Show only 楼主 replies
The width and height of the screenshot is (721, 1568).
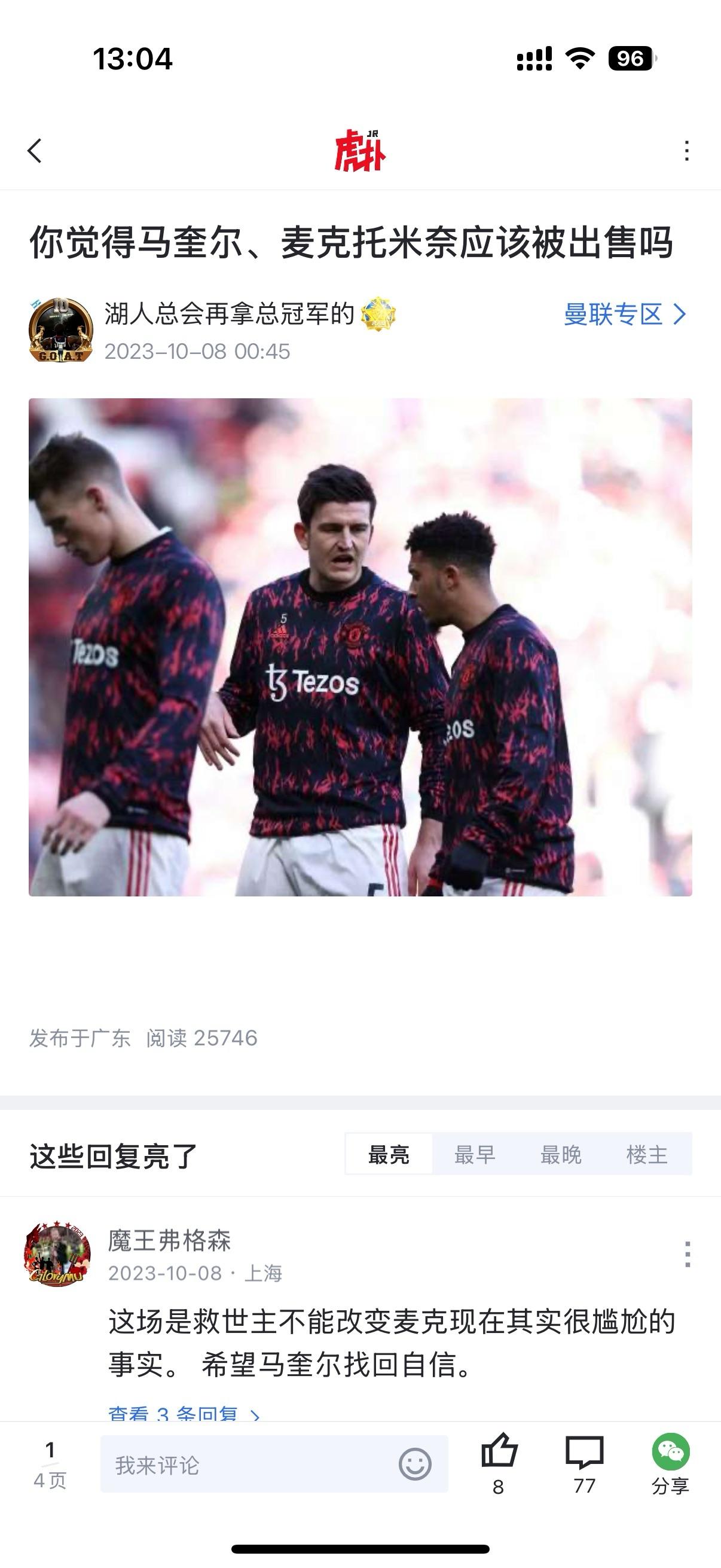tap(647, 1154)
